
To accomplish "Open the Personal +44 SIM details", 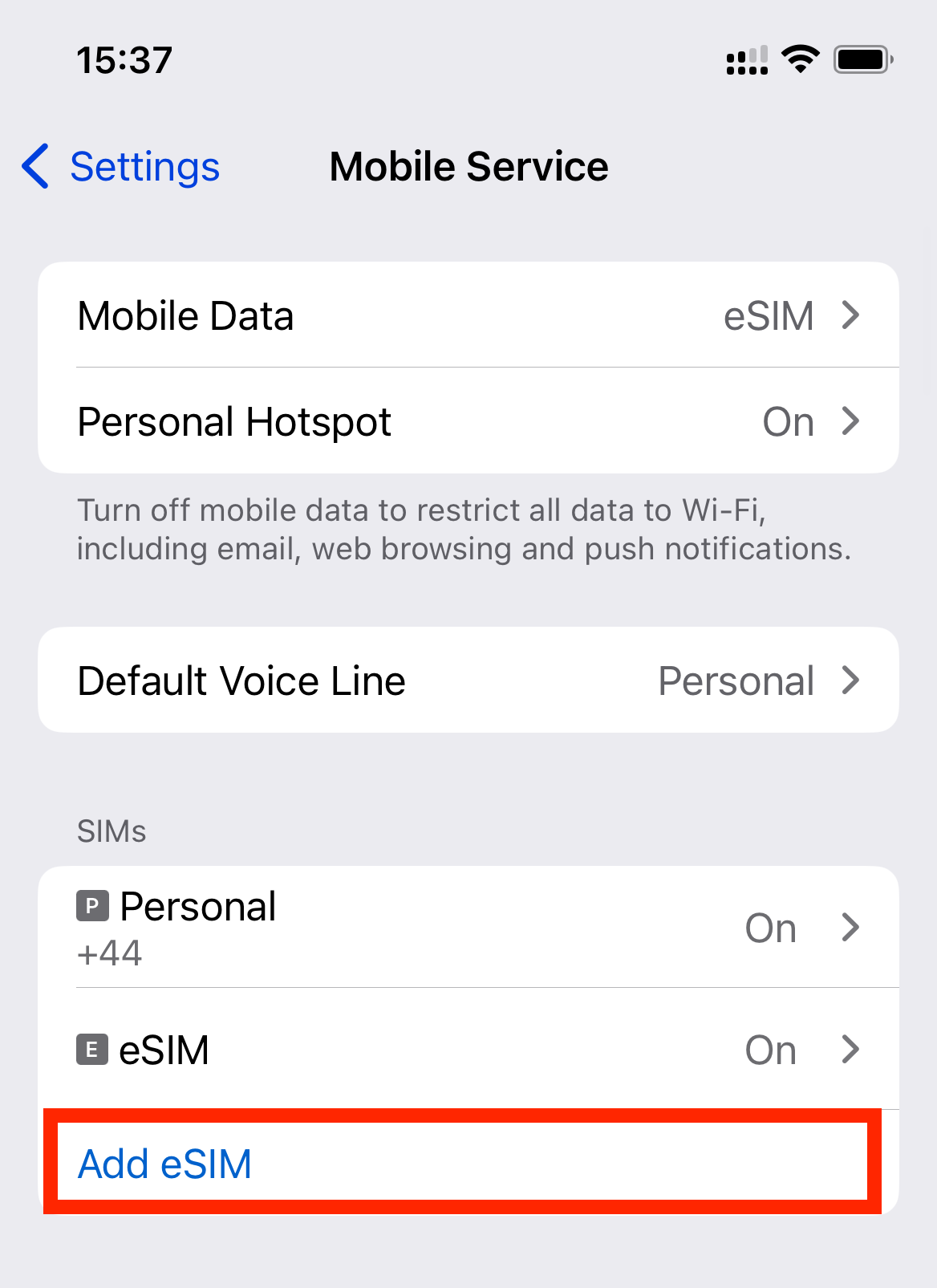I will (x=468, y=928).
